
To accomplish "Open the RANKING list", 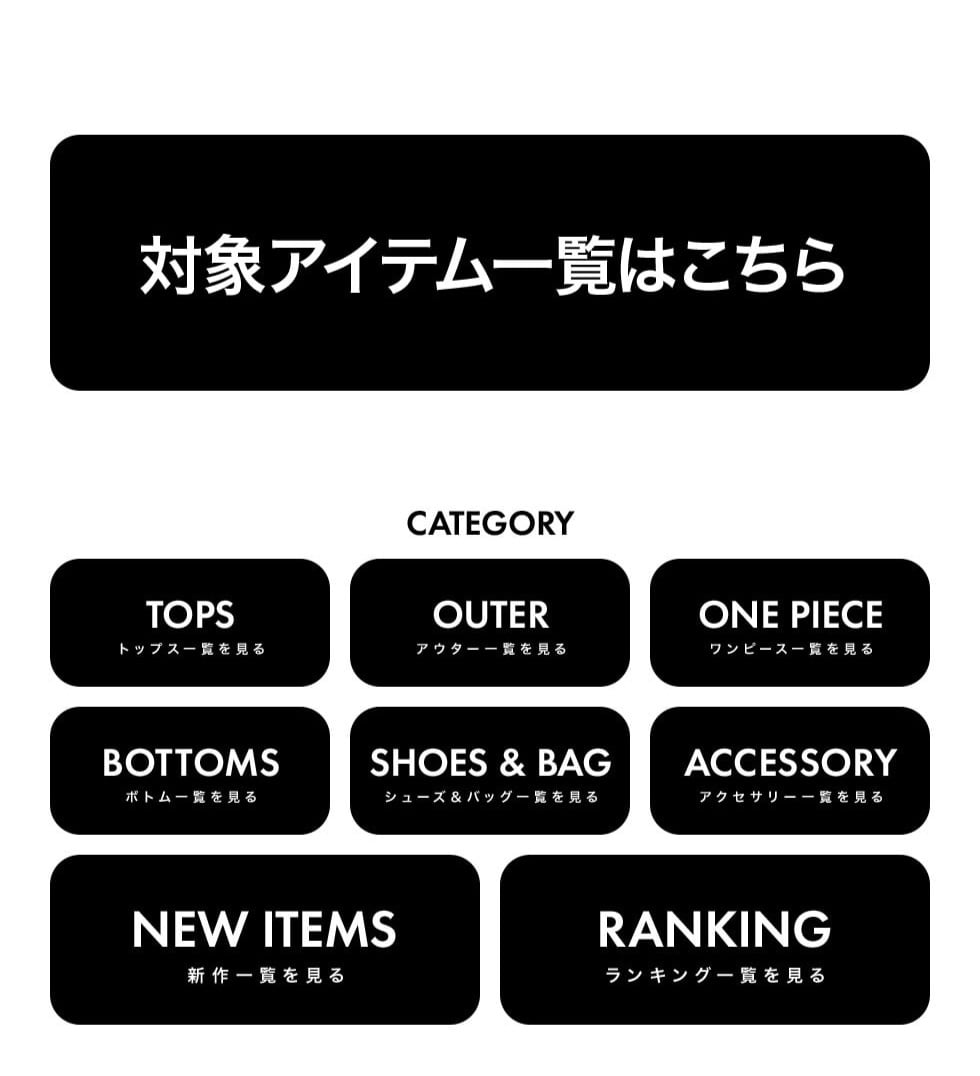I will click(715, 940).
